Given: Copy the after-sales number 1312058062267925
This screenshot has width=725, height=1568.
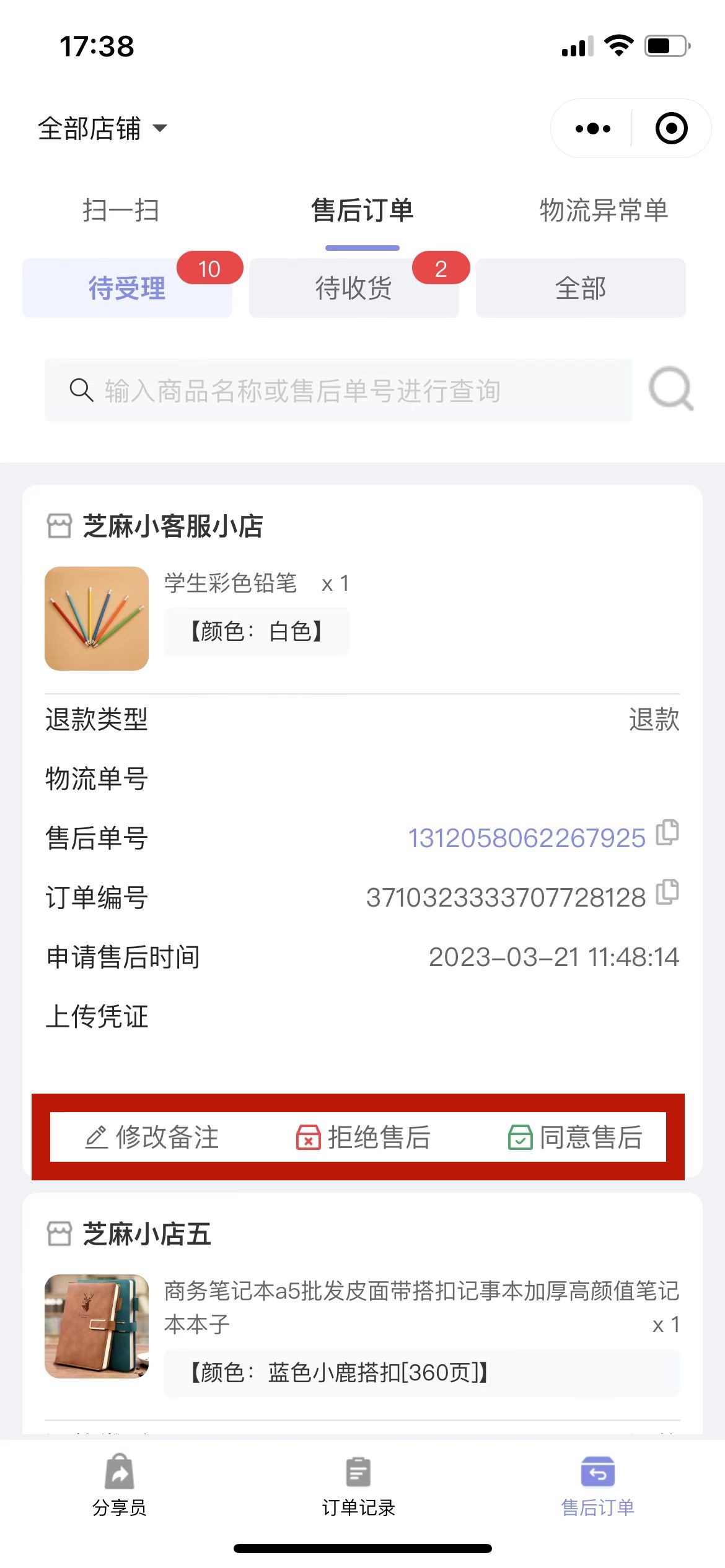Looking at the screenshot, I should coord(667,833).
